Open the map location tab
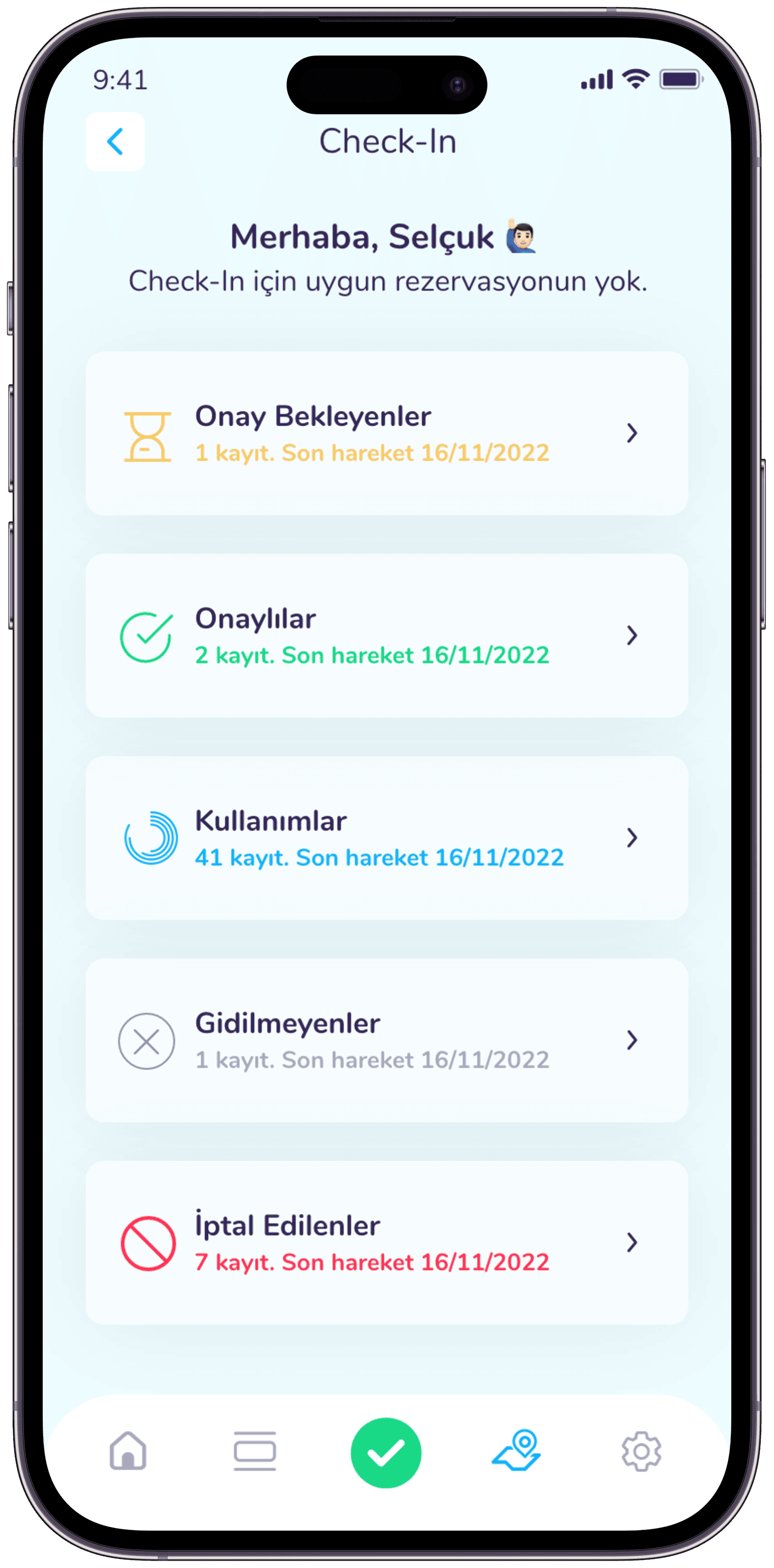This screenshot has width=774, height=1568. (516, 1451)
